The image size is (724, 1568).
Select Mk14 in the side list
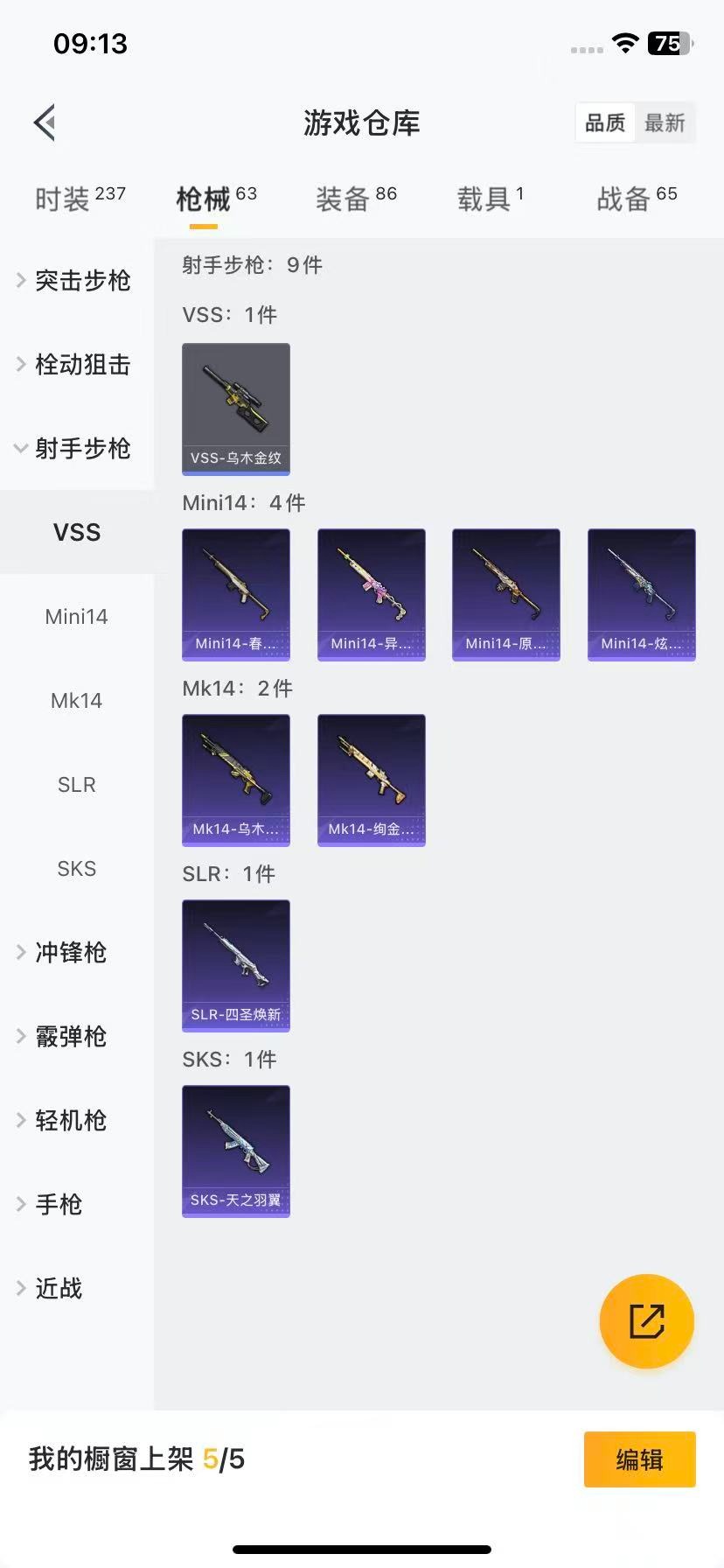77,700
